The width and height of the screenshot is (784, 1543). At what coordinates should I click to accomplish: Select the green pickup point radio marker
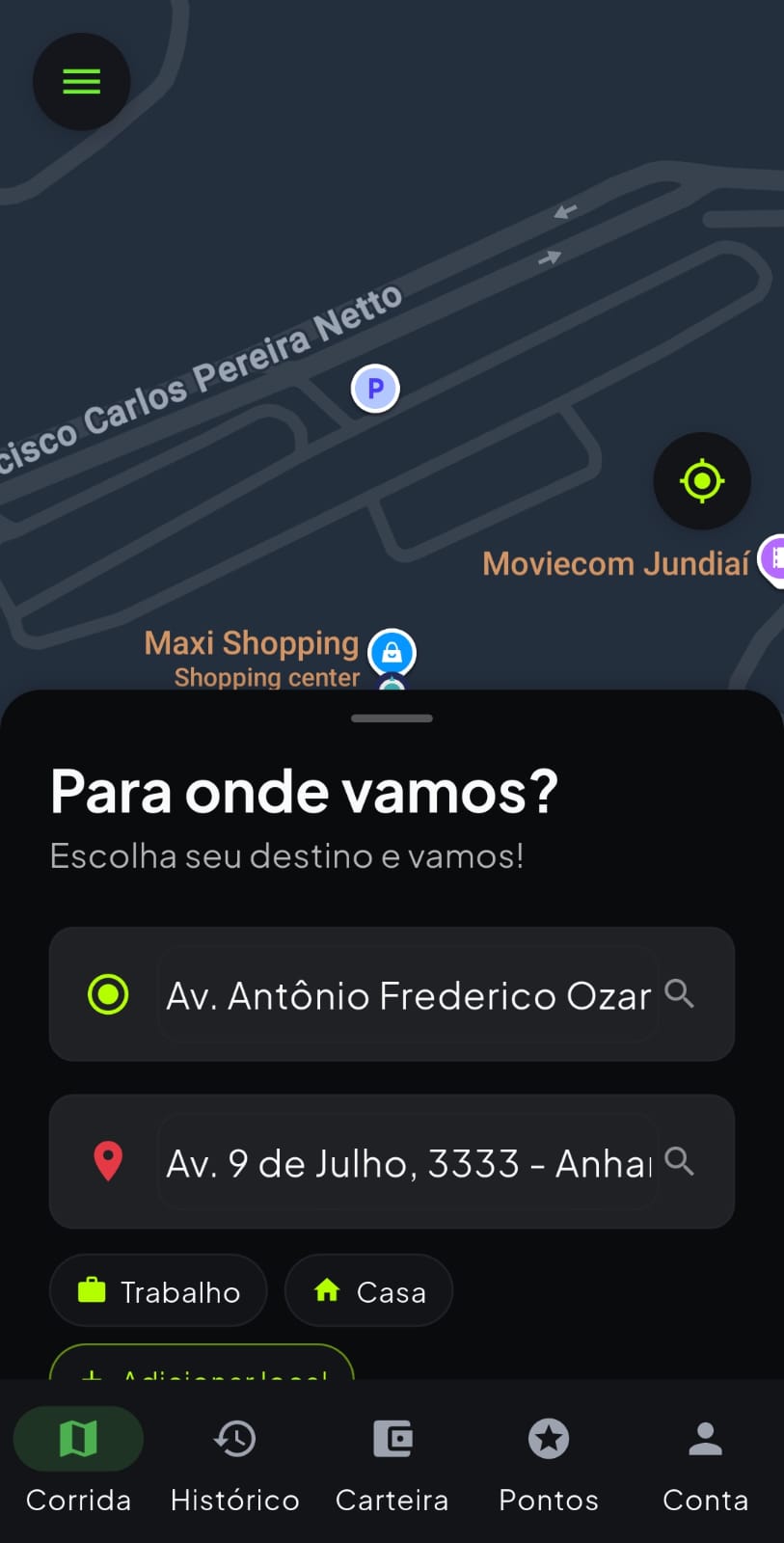(x=107, y=994)
